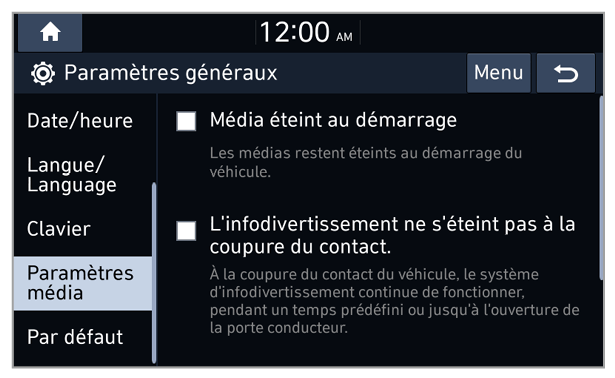Image resolution: width=615 pixels, height=378 pixels.
Task: Open the Menu button
Action: (499, 73)
